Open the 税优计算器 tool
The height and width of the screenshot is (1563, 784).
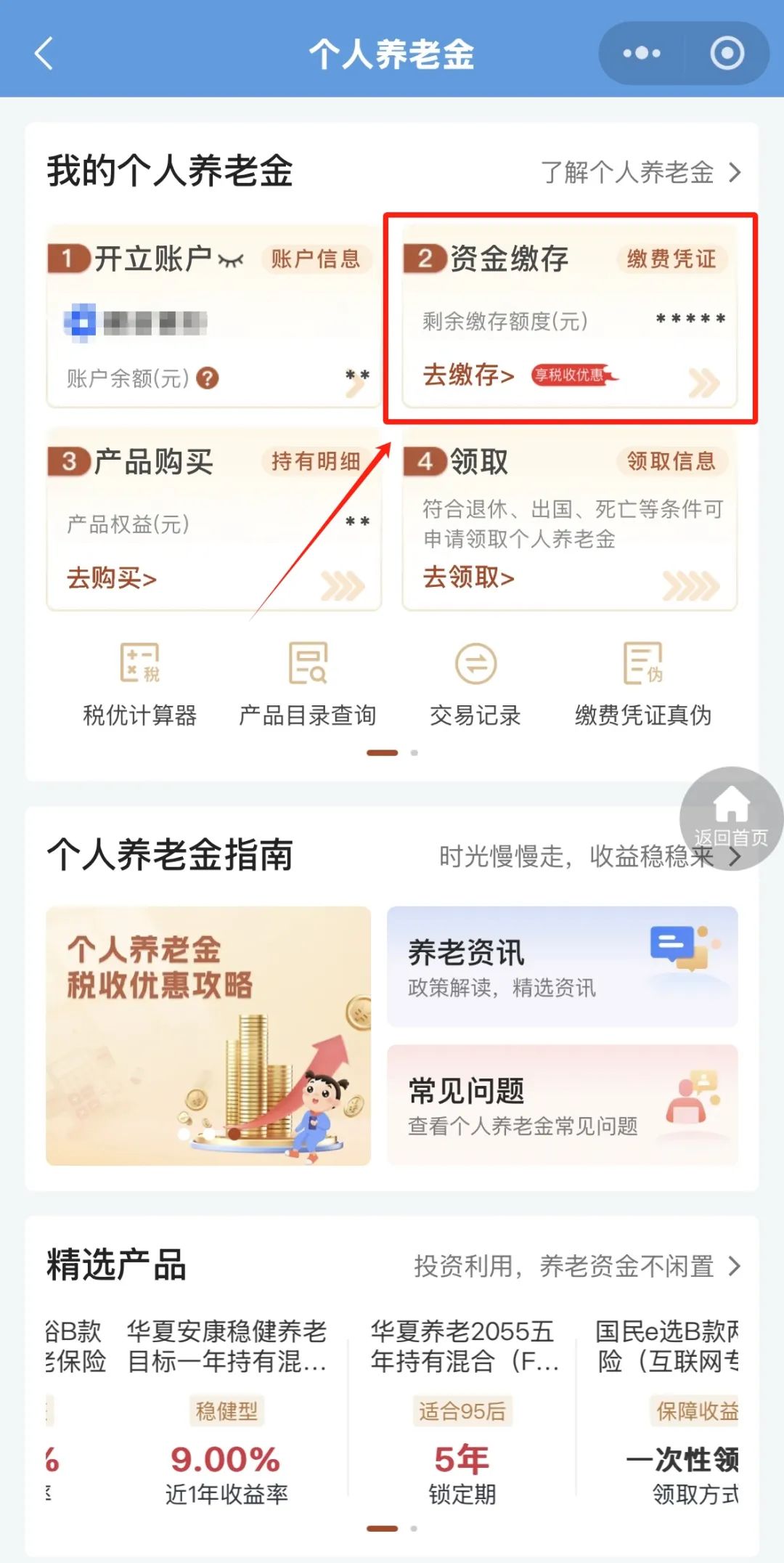(140, 684)
